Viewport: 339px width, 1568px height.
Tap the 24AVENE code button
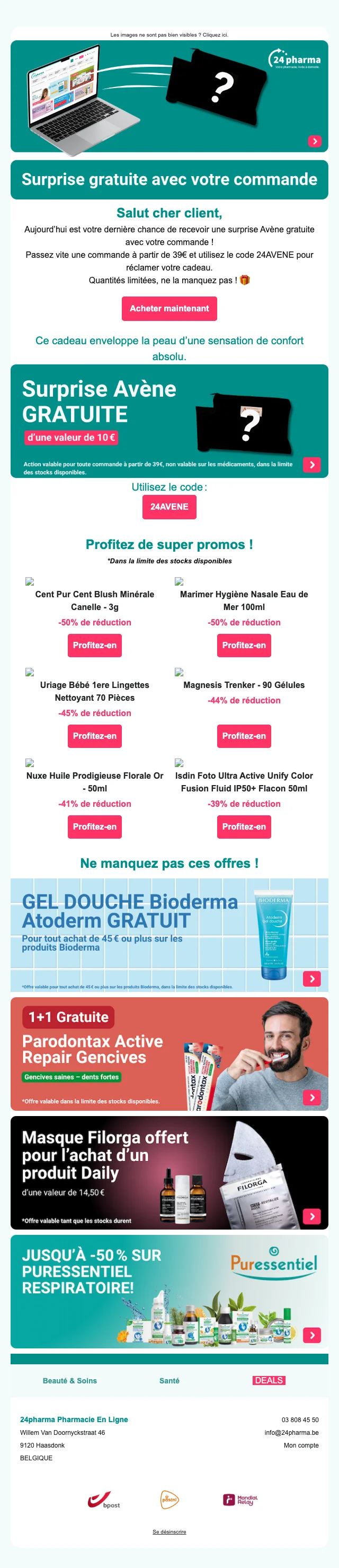[x=169, y=507]
